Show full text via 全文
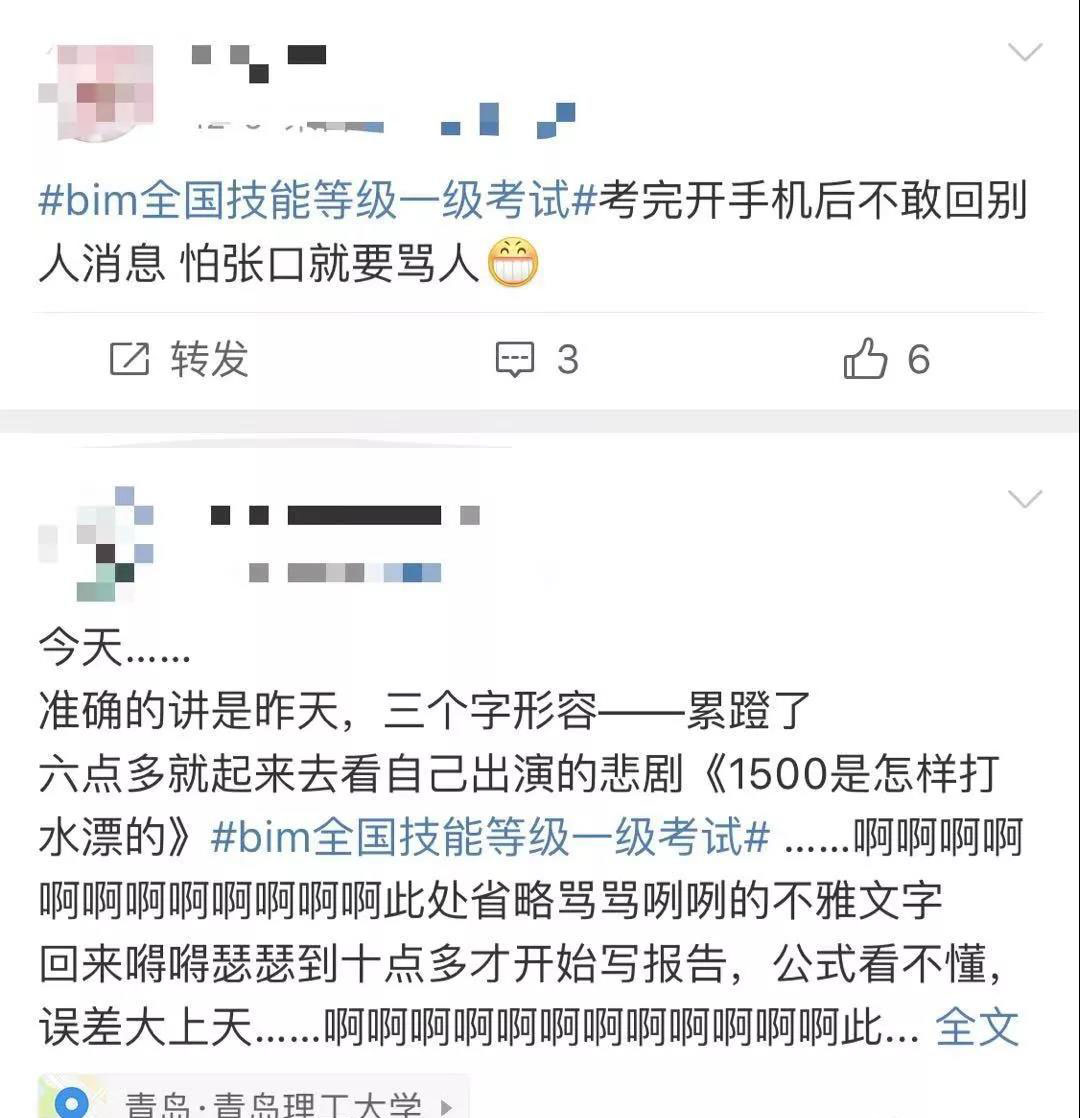The width and height of the screenshot is (1080, 1118). coord(976,1028)
